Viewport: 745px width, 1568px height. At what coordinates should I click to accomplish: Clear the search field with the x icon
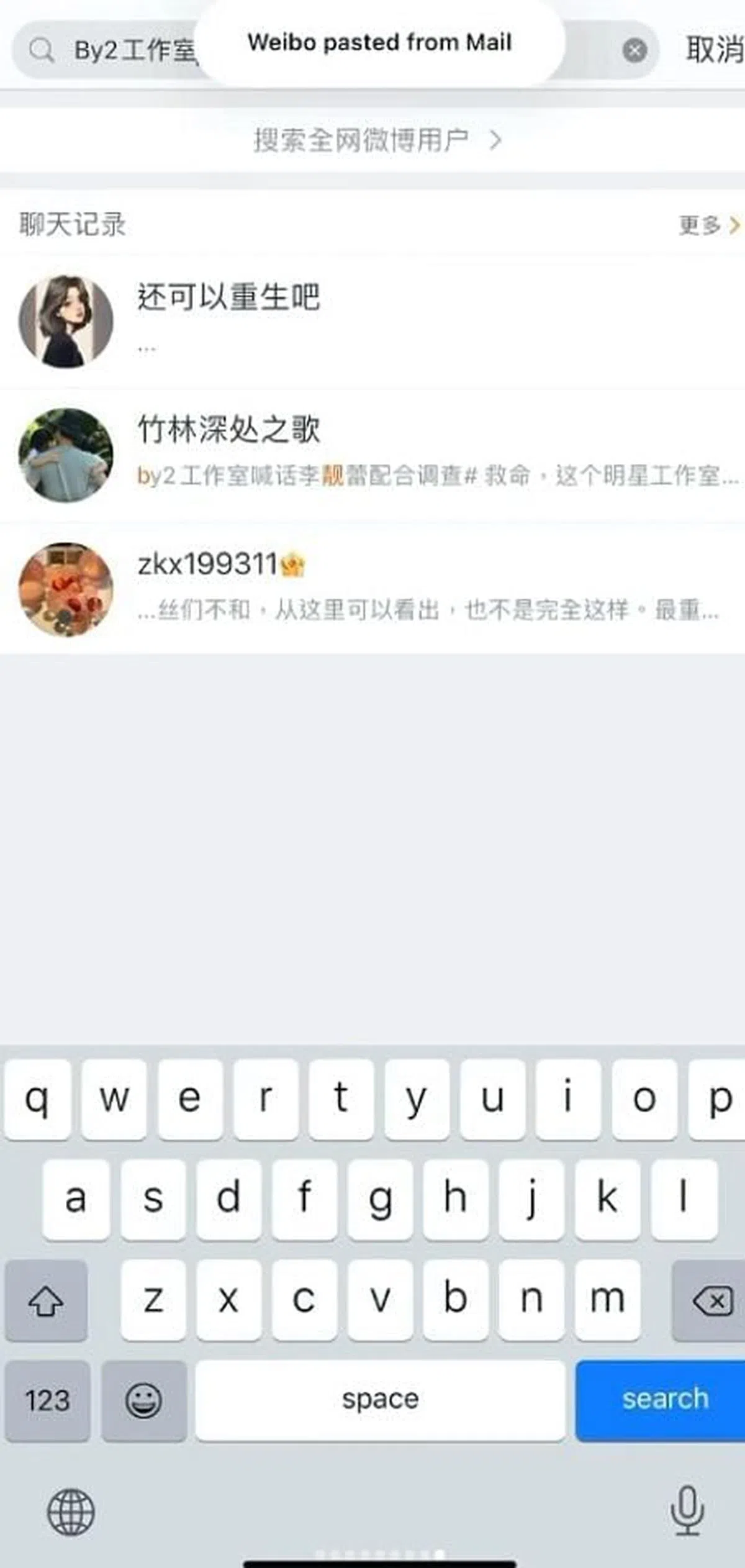[634, 50]
